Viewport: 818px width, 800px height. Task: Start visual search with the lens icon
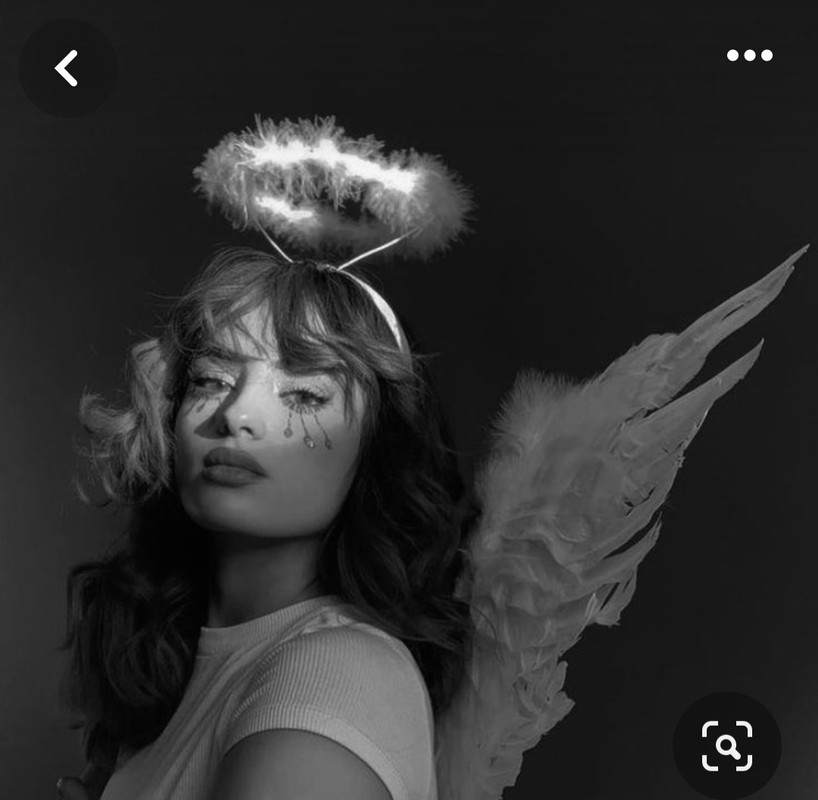[727, 745]
